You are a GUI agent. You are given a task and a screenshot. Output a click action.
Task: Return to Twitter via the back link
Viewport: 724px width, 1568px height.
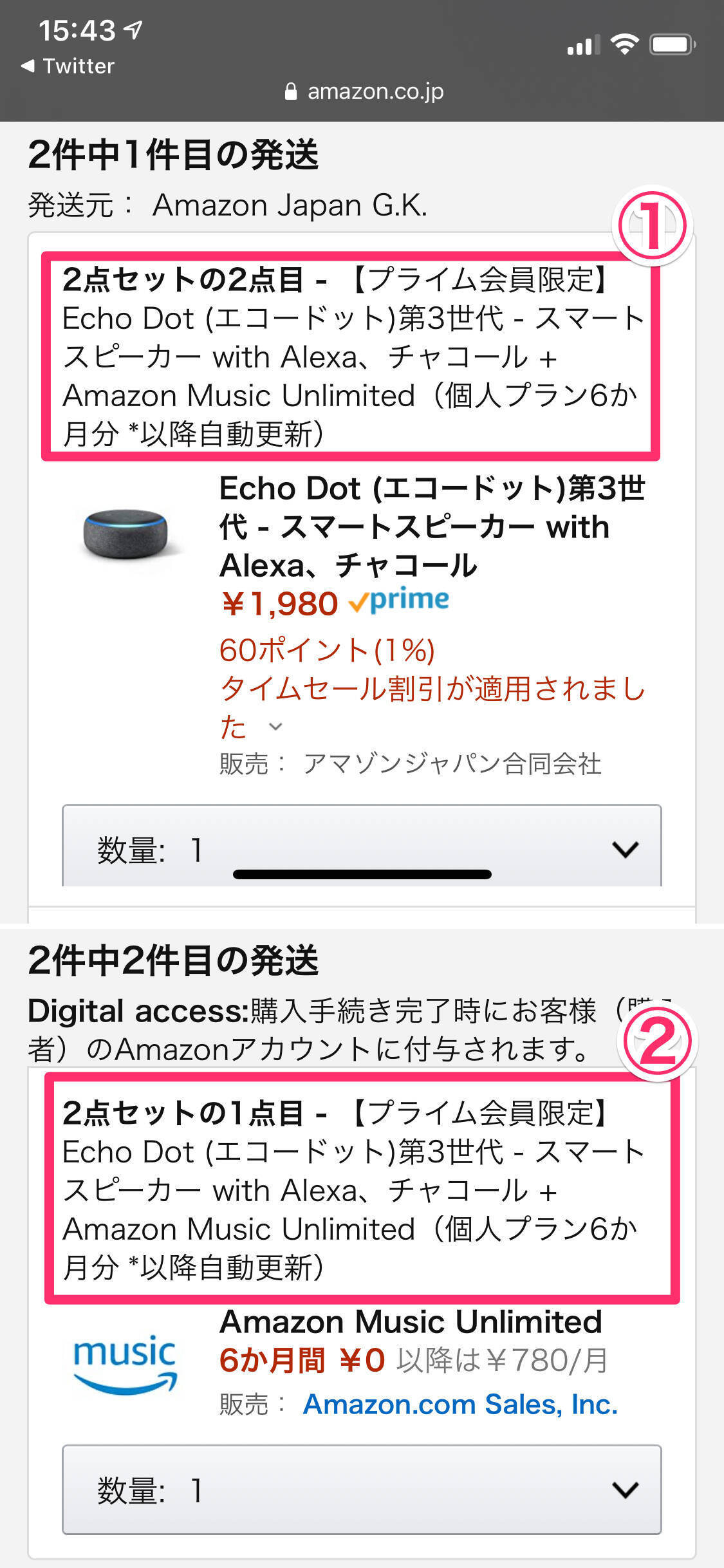(x=68, y=66)
